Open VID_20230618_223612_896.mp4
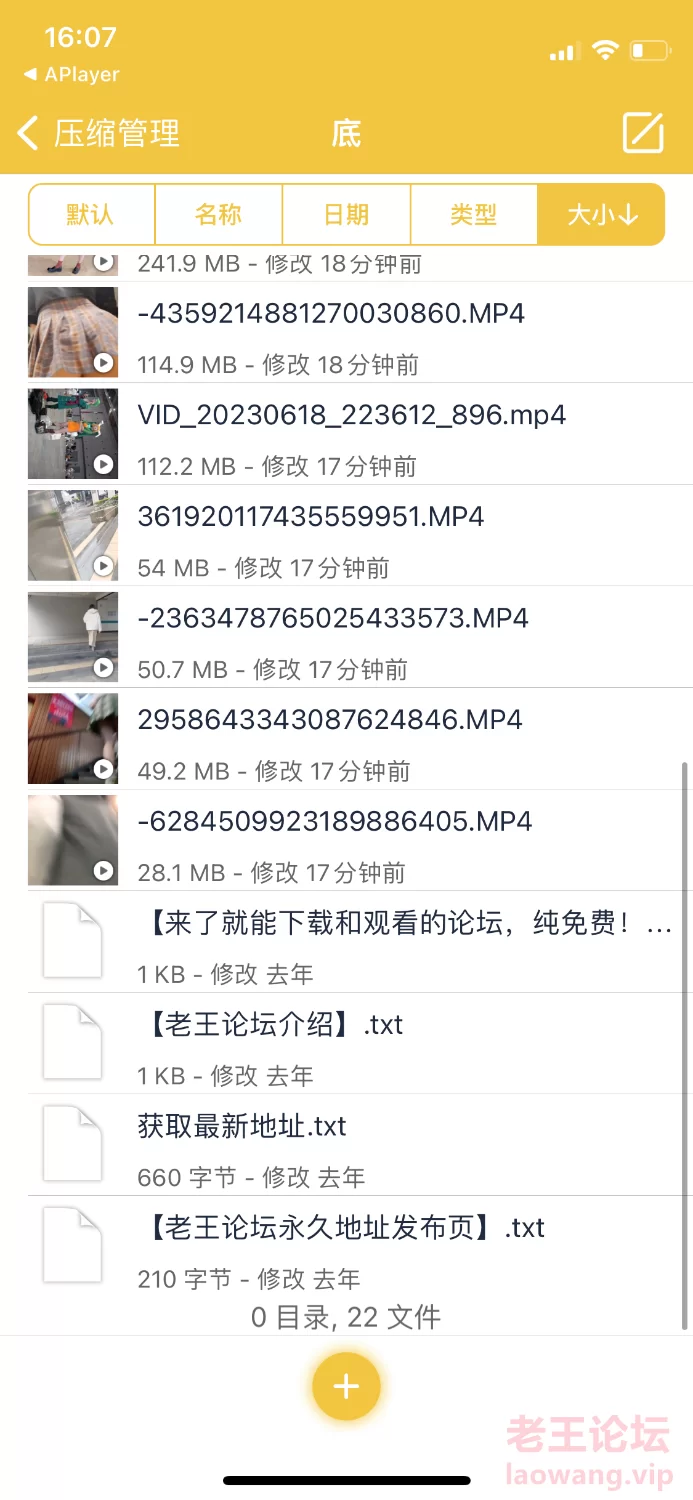The height and width of the screenshot is (1500, 693). pyautogui.click(x=351, y=415)
